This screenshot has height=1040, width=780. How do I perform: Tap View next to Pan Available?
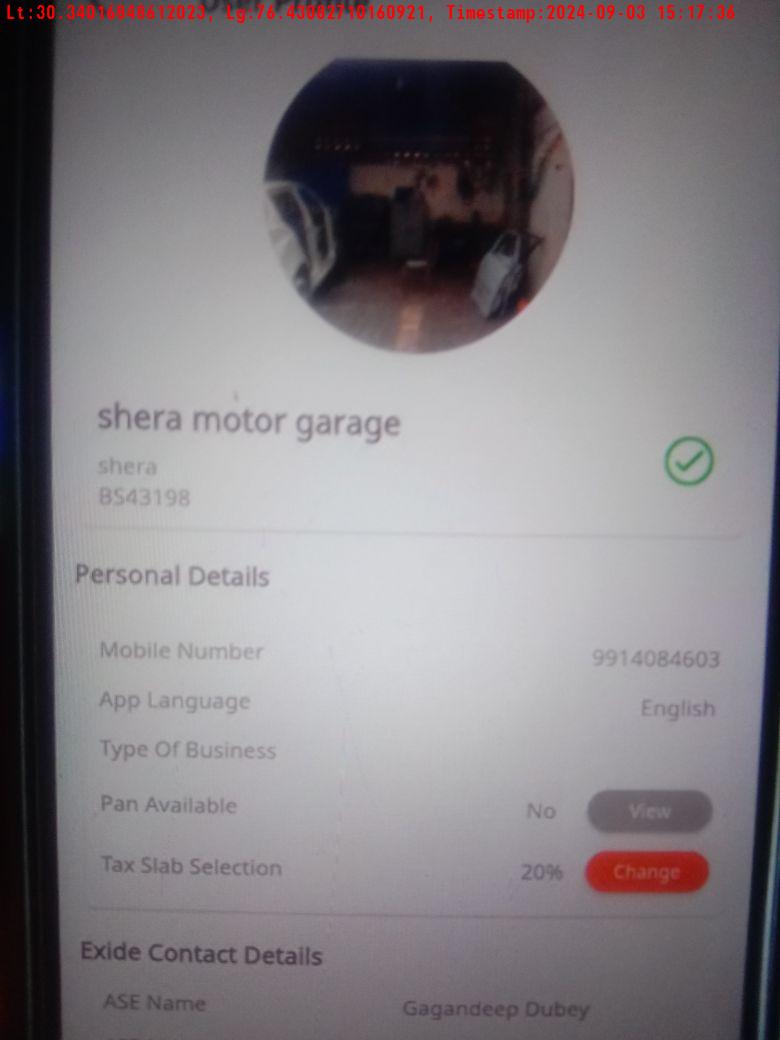649,811
